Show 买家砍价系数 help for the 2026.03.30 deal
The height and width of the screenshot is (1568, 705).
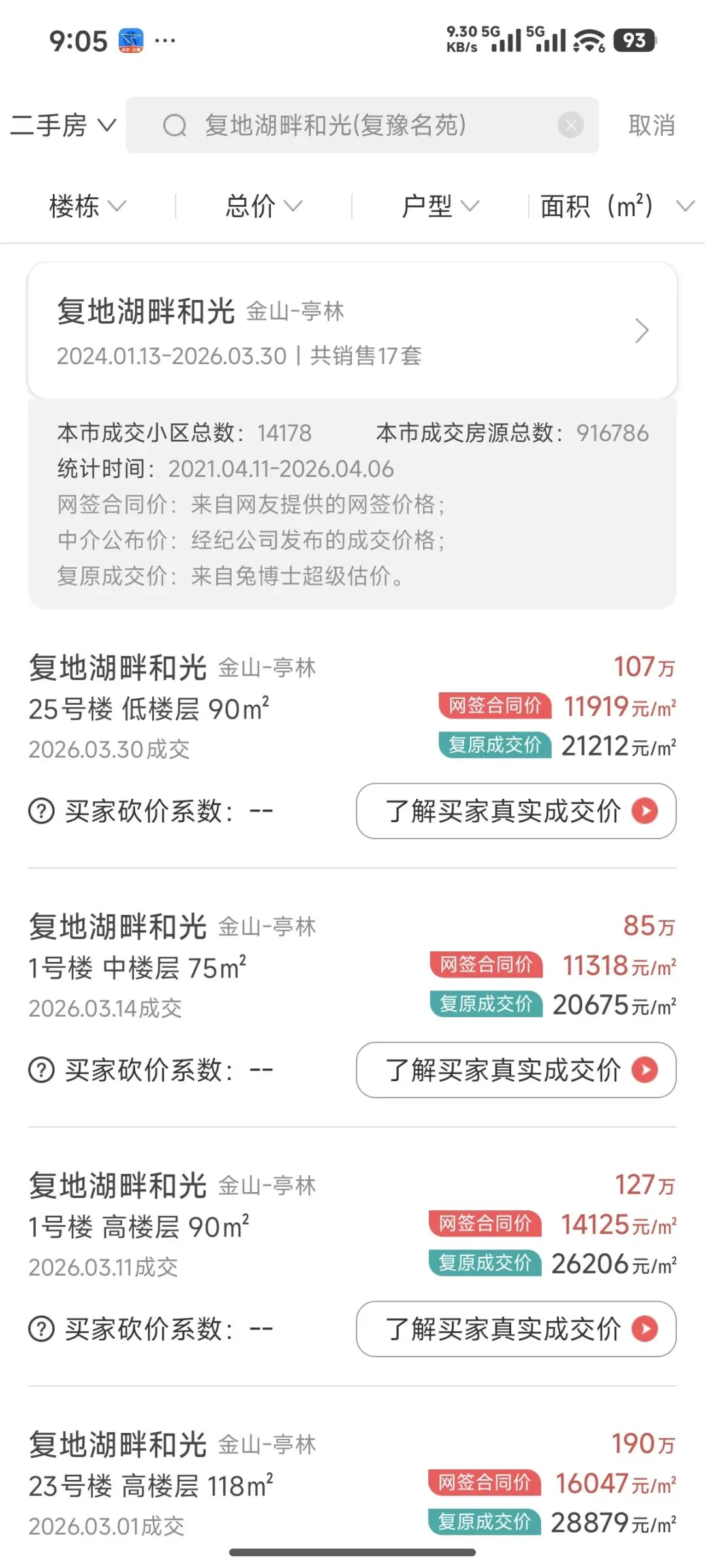point(42,812)
